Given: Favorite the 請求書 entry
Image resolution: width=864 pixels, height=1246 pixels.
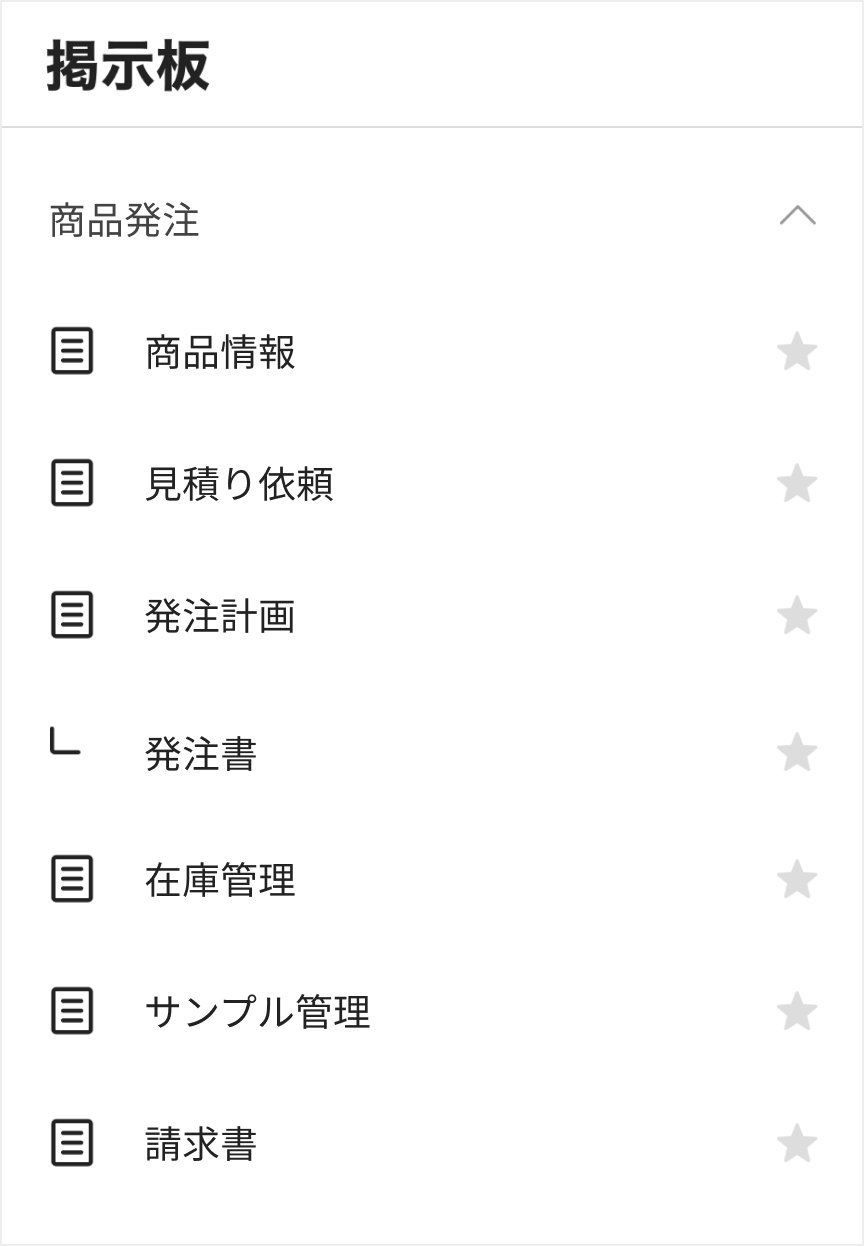Looking at the screenshot, I should [x=797, y=1144].
